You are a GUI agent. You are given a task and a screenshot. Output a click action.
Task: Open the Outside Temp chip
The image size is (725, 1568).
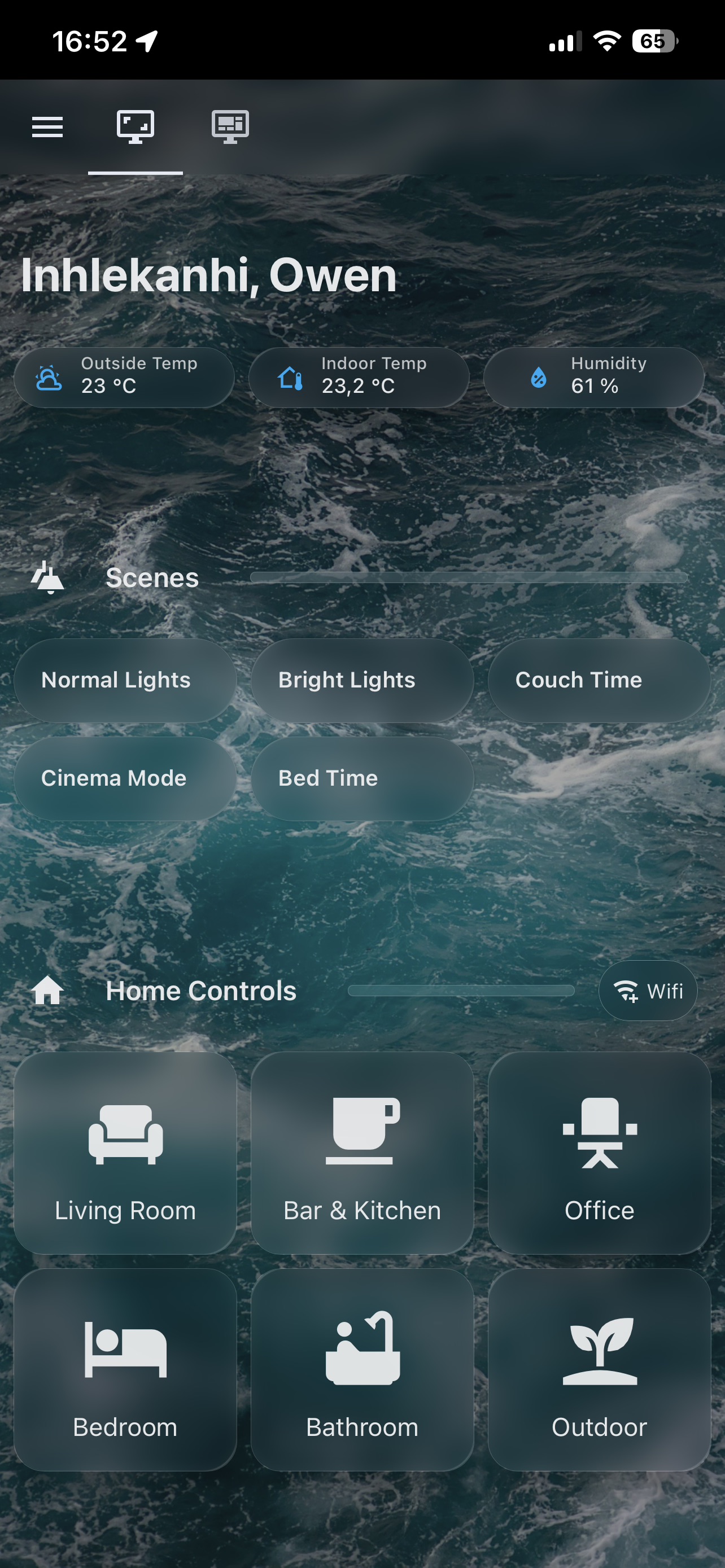click(x=124, y=378)
